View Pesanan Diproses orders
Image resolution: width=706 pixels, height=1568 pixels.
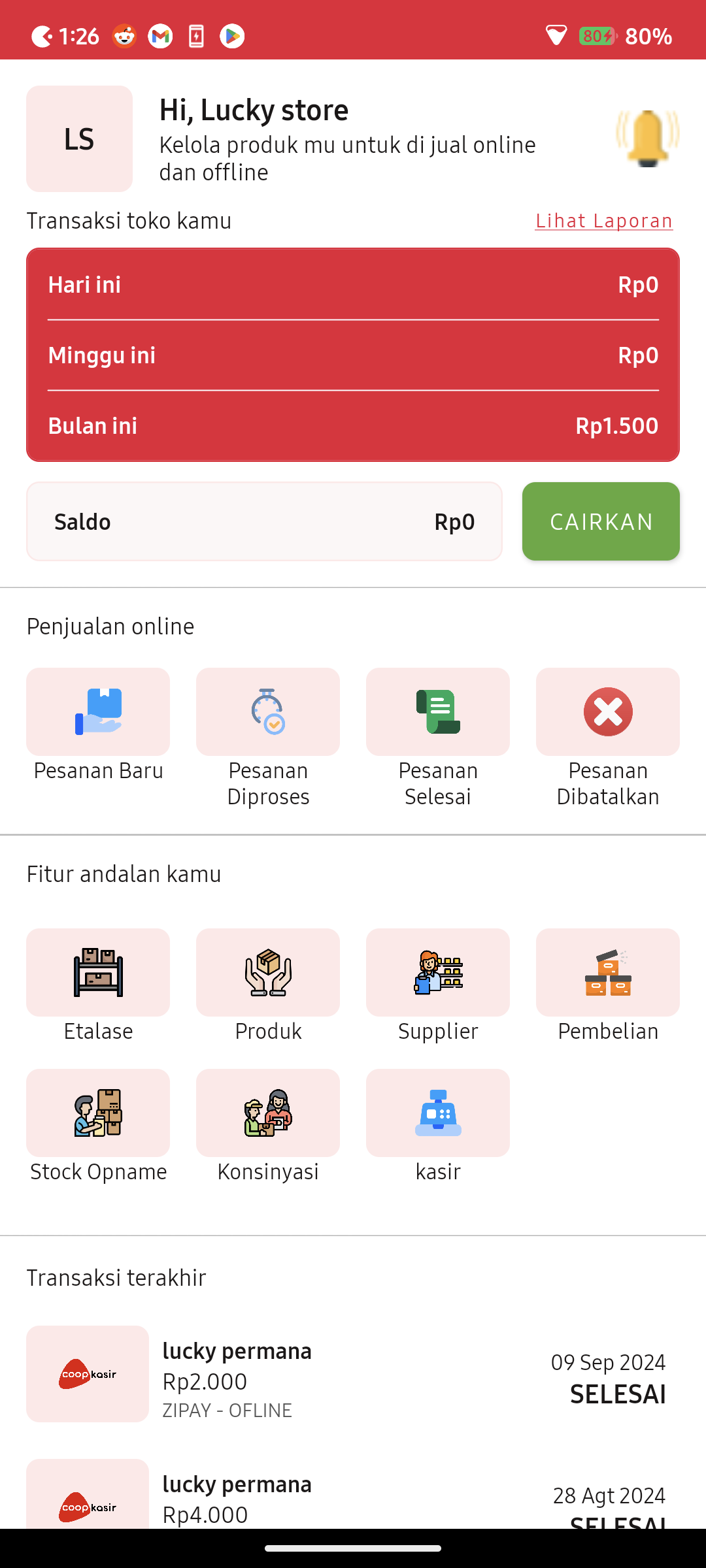point(268,712)
